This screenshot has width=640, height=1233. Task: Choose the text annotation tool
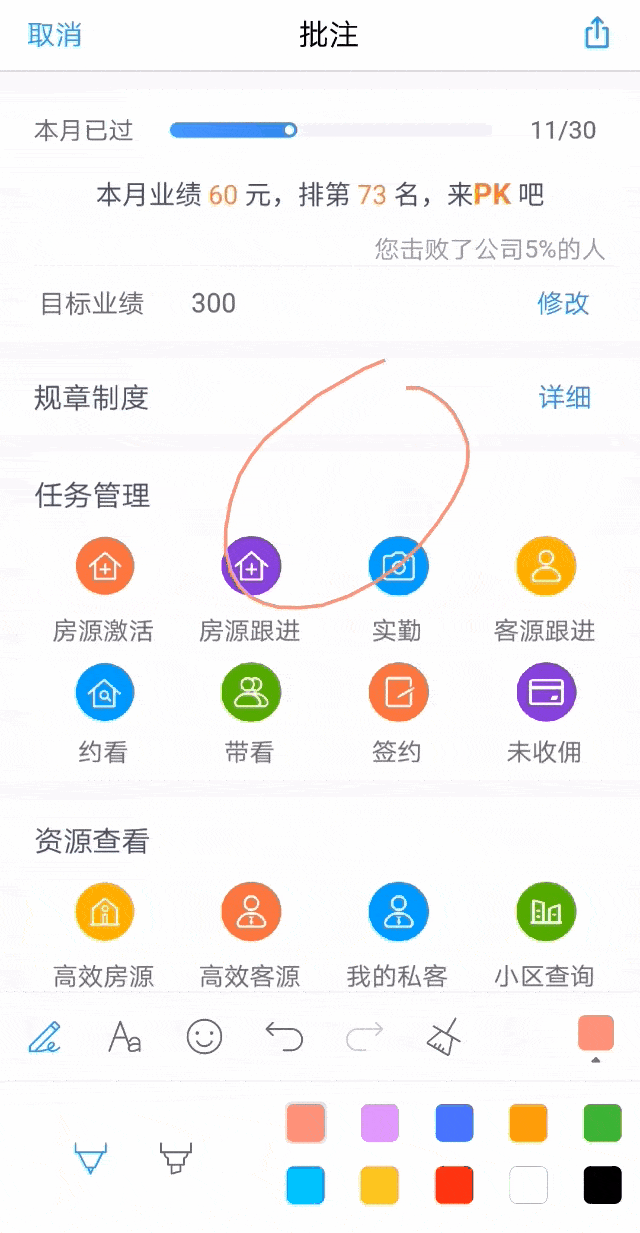tap(125, 1037)
